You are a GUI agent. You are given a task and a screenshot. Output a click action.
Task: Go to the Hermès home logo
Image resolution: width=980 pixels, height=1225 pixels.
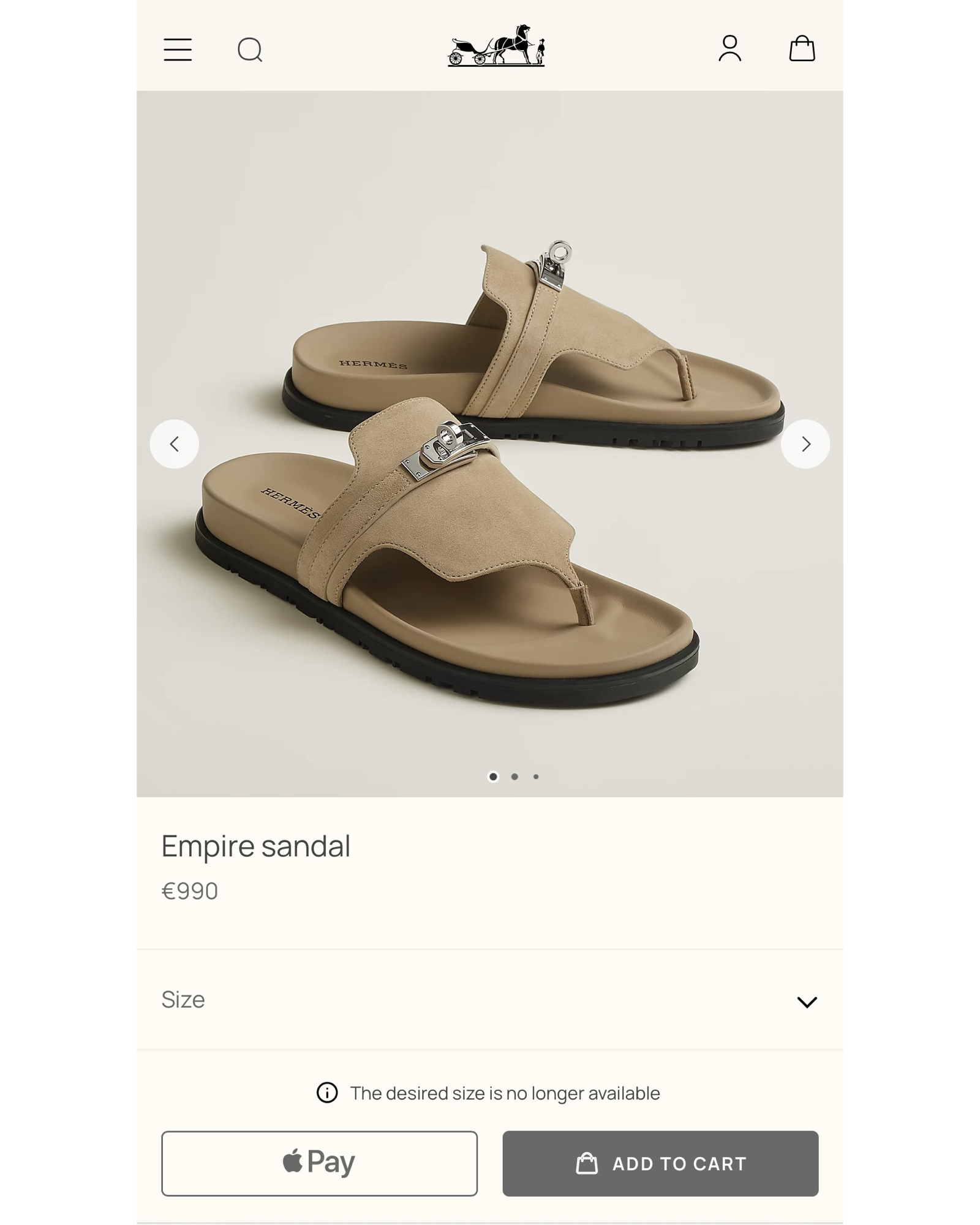point(496,46)
